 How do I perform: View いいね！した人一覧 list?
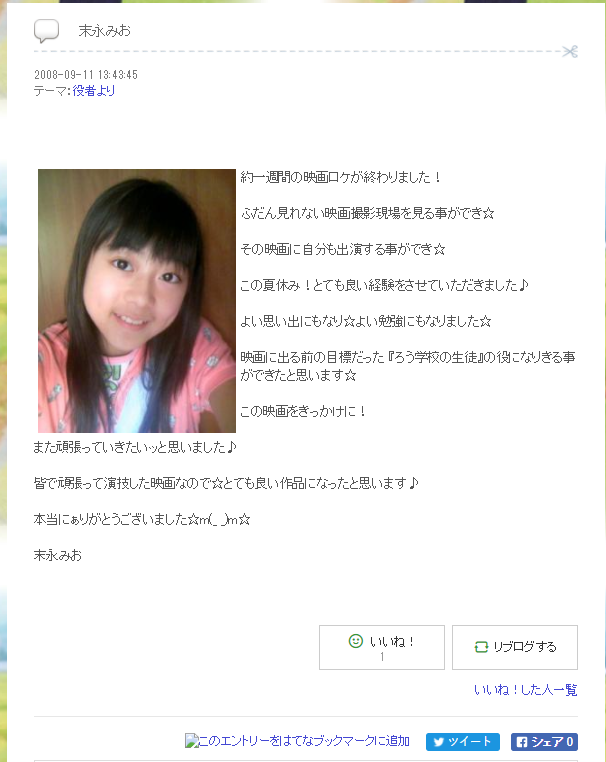pos(525,690)
